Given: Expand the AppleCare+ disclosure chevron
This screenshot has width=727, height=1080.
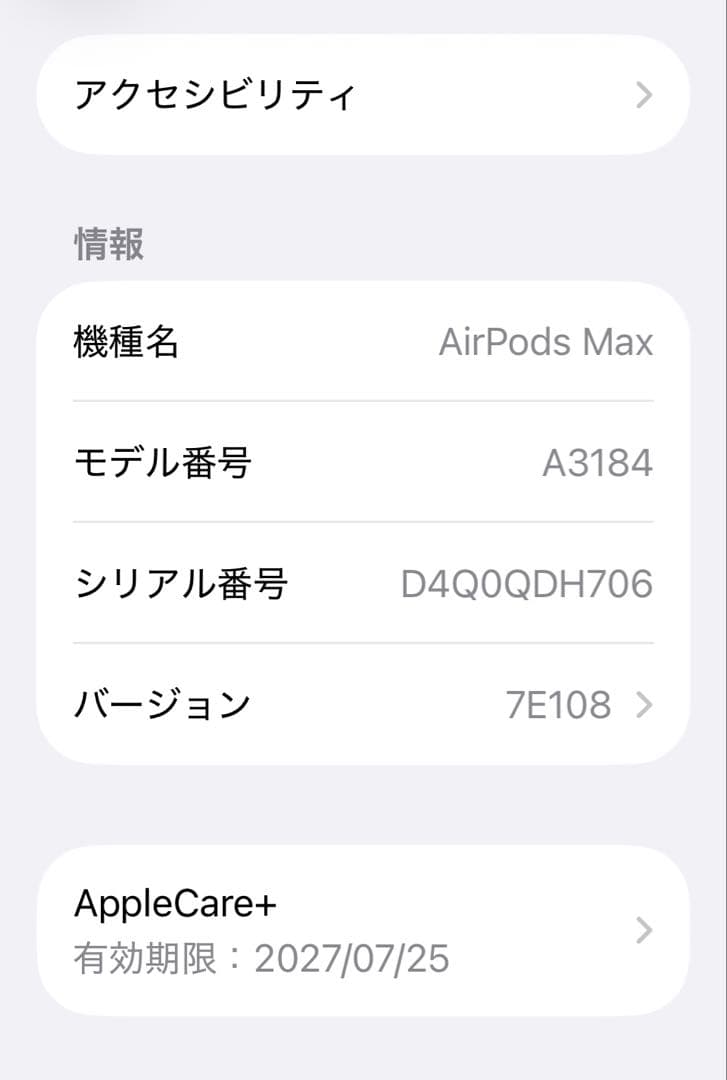Looking at the screenshot, I should (643, 928).
